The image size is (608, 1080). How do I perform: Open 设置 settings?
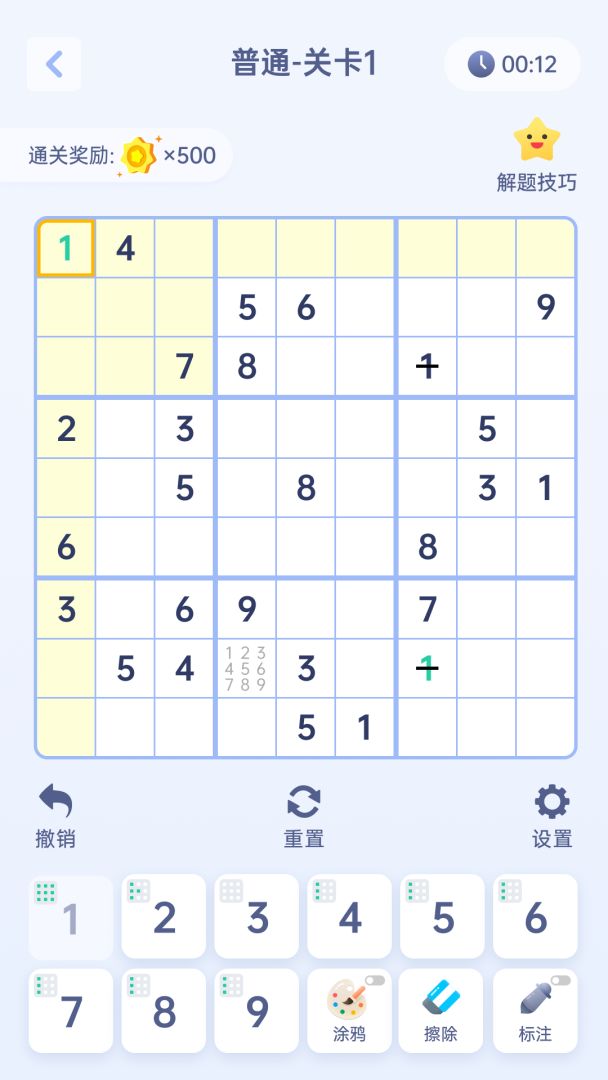552,816
